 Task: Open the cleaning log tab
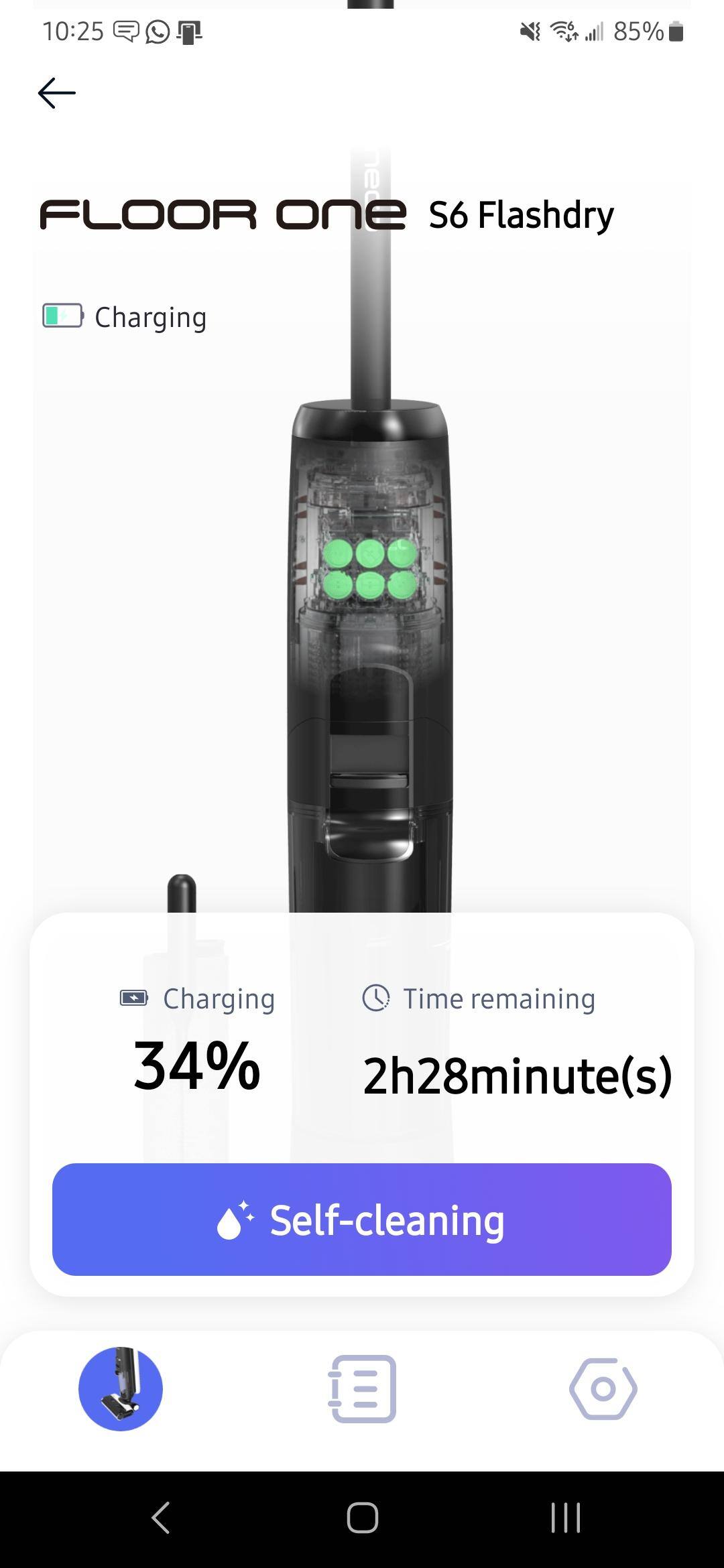click(363, 1389)
